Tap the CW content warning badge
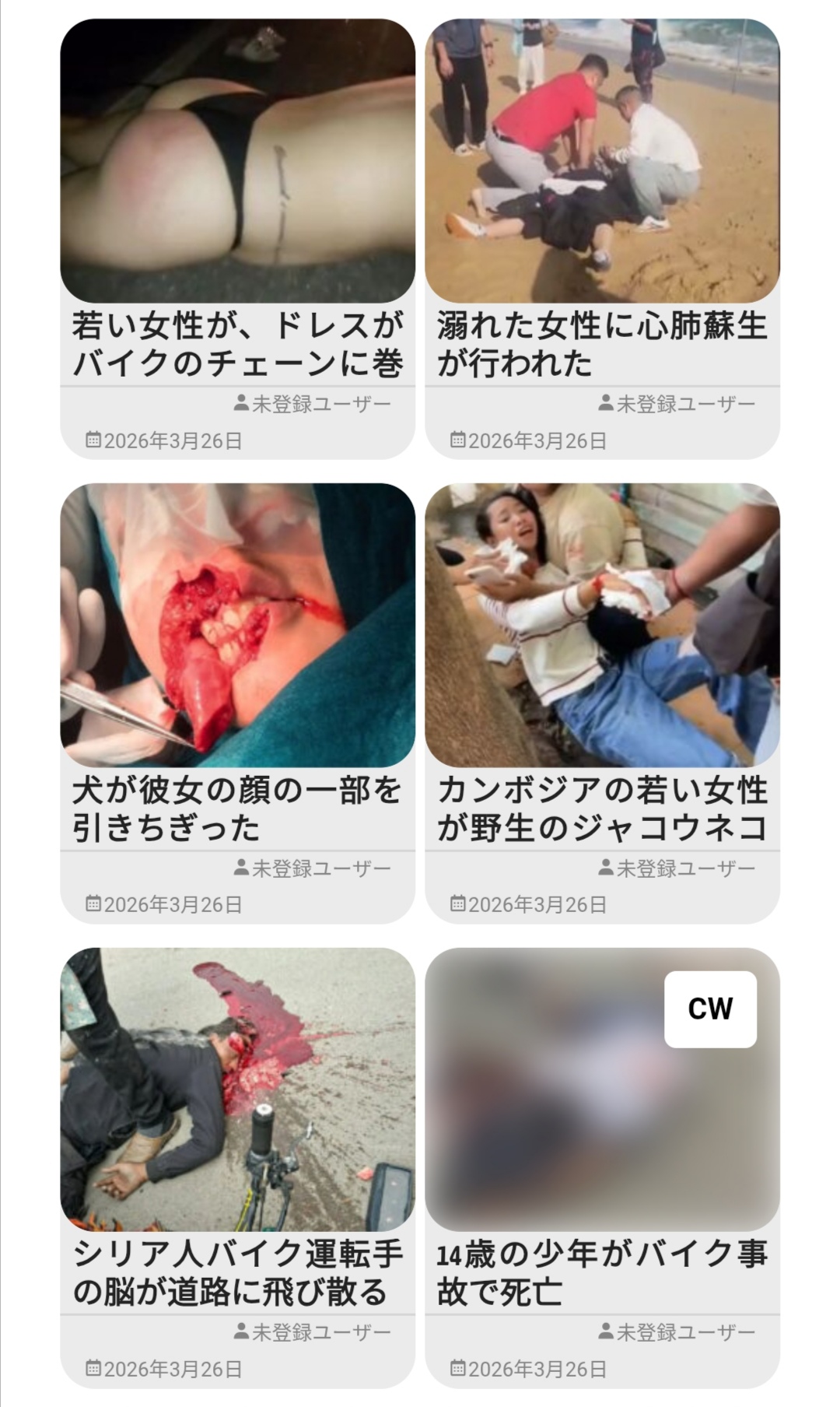 click(709, 1009)
